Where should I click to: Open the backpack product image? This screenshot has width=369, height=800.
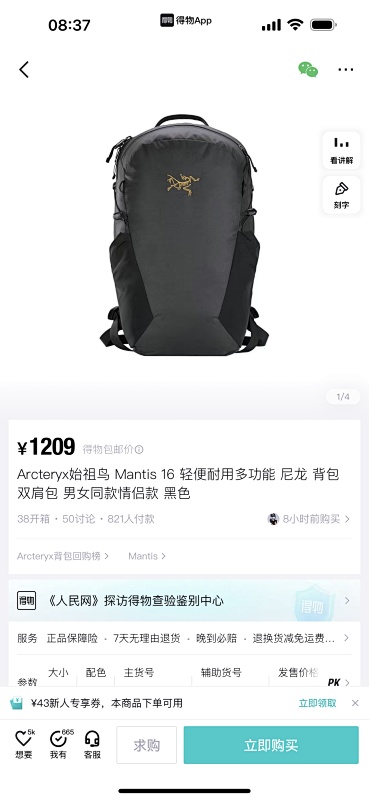184,235
